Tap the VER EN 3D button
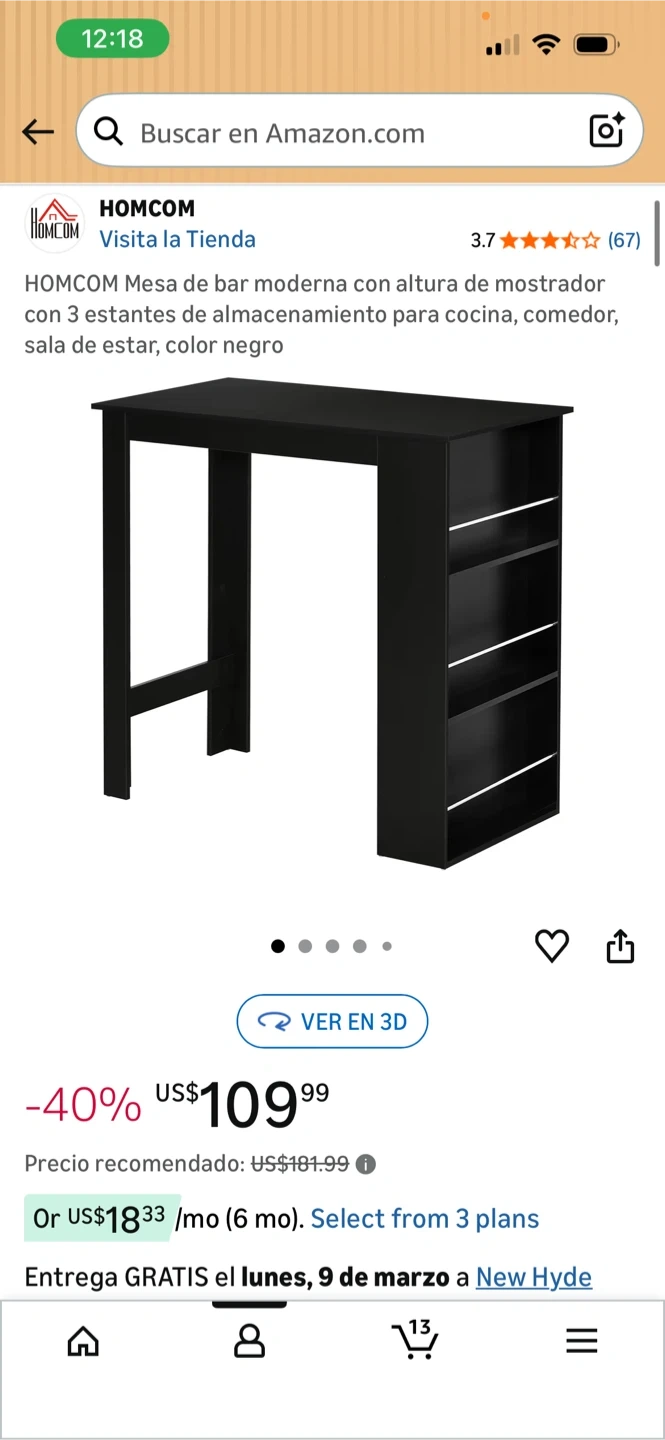 pyautogui.click(x=332, y=1021)
